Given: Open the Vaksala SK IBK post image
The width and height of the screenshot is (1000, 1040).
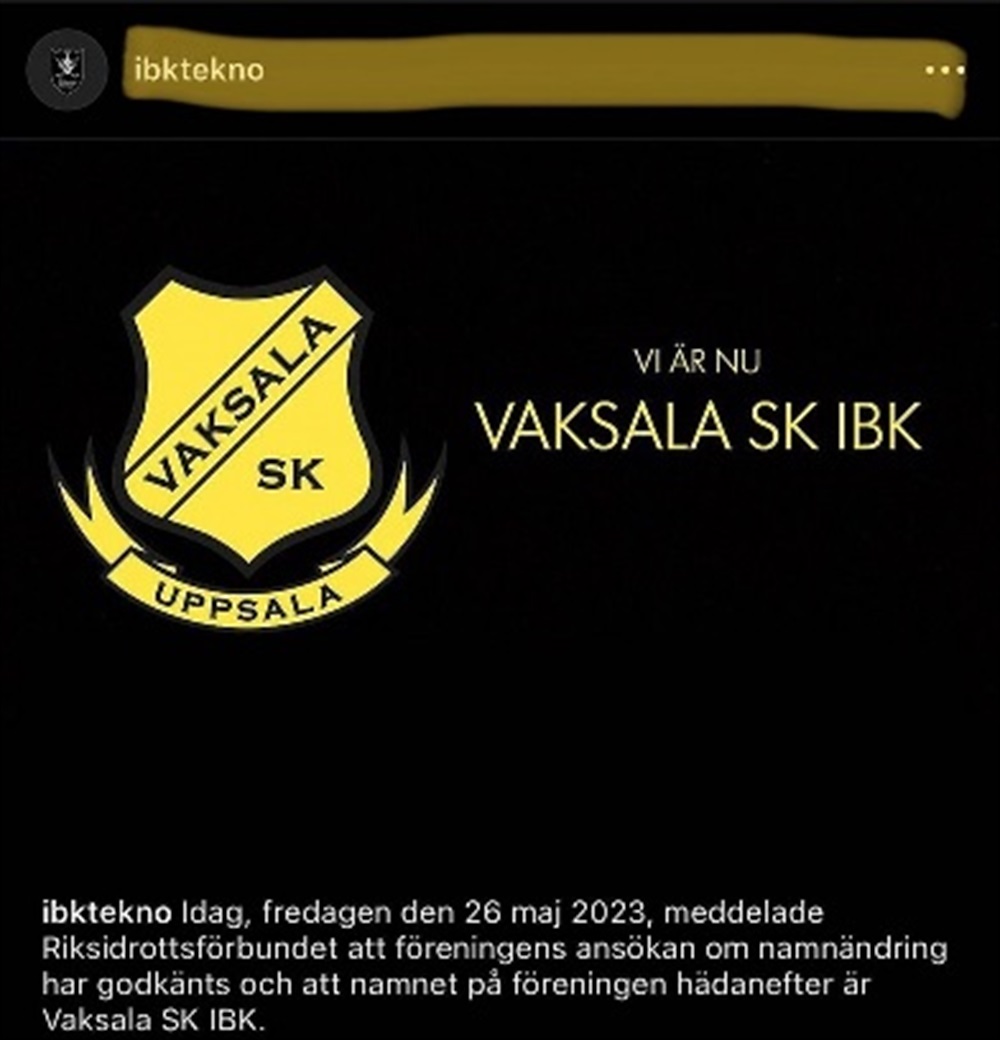Looking at the screenshot, I should point(500,500).
